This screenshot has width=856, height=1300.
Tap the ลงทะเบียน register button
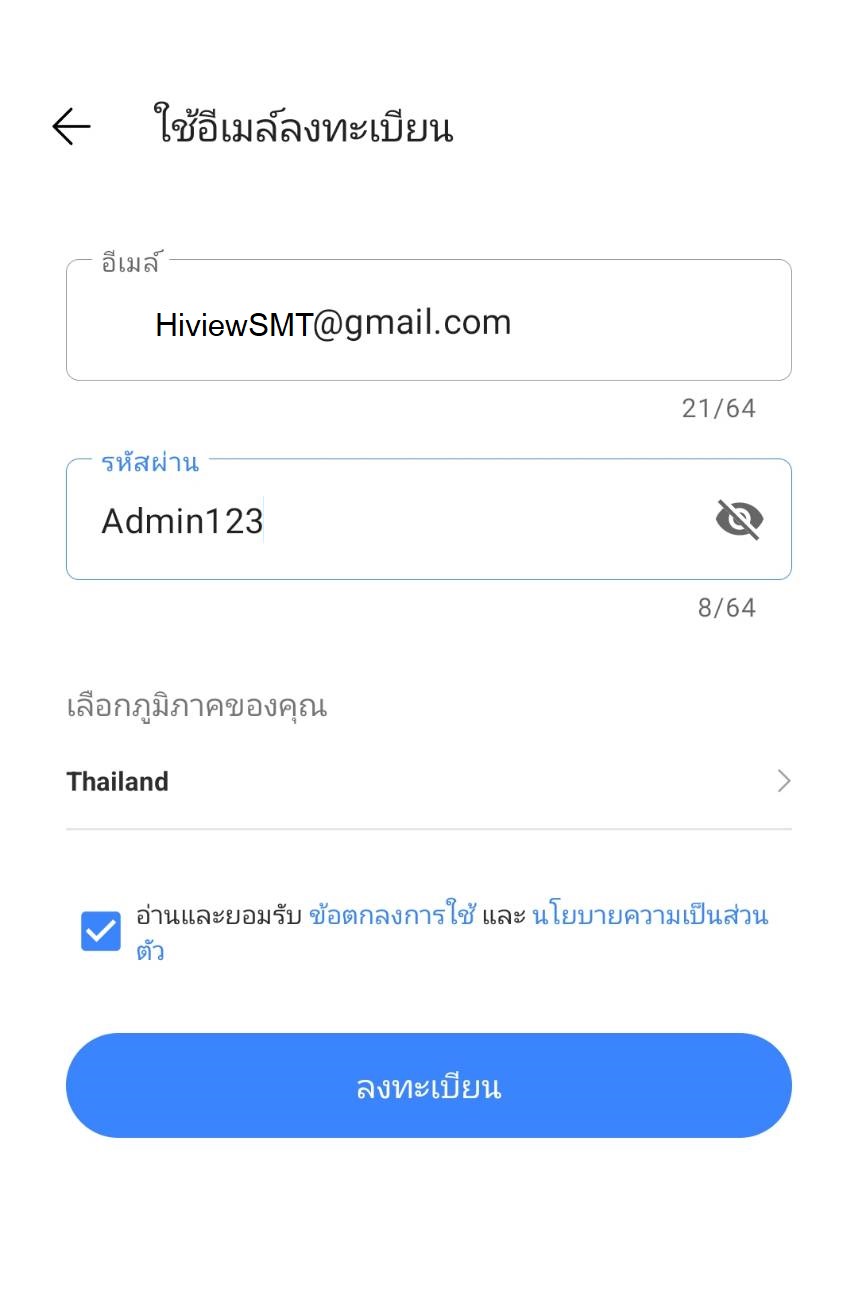(x=428, y=1086)
